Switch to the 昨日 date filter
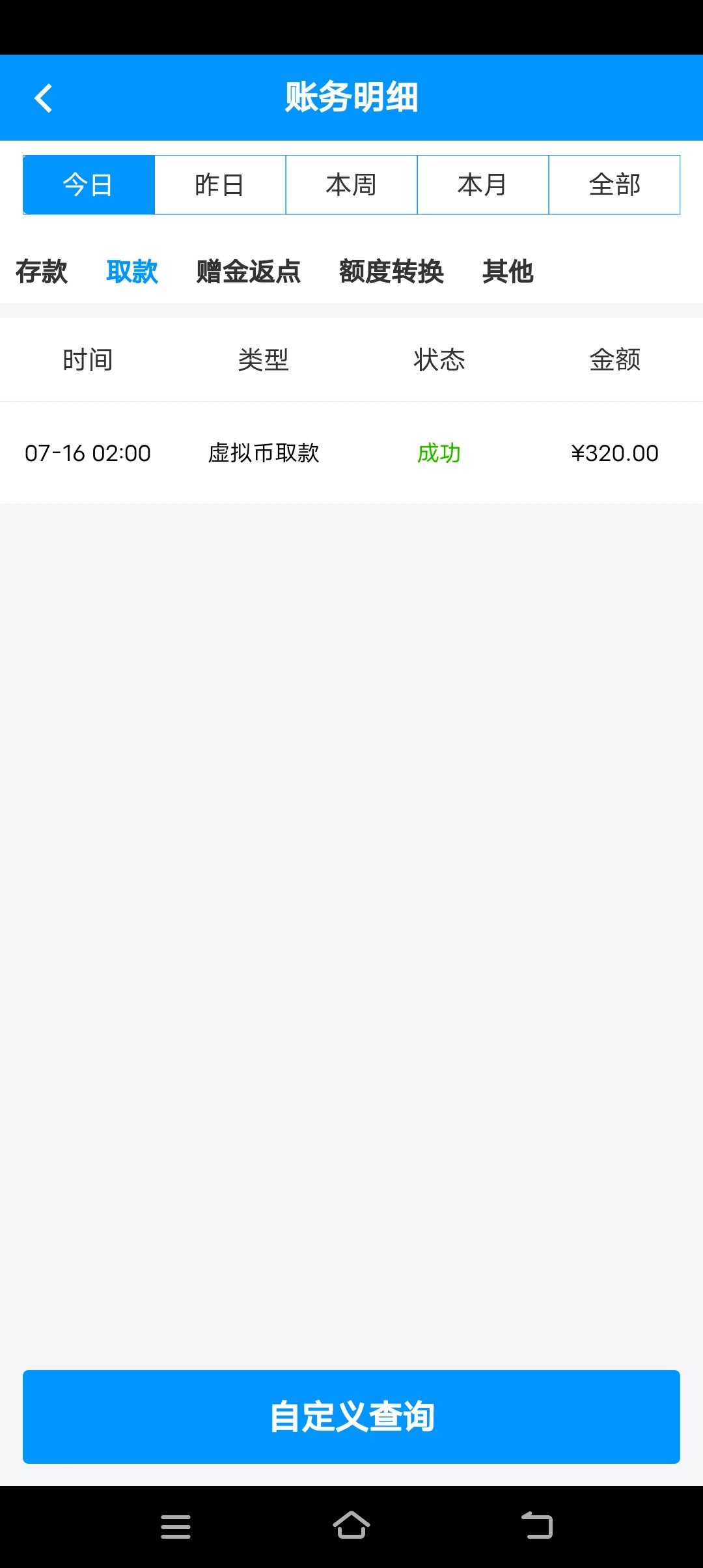This screenshot has width=703, height=1568. point(220,185)
